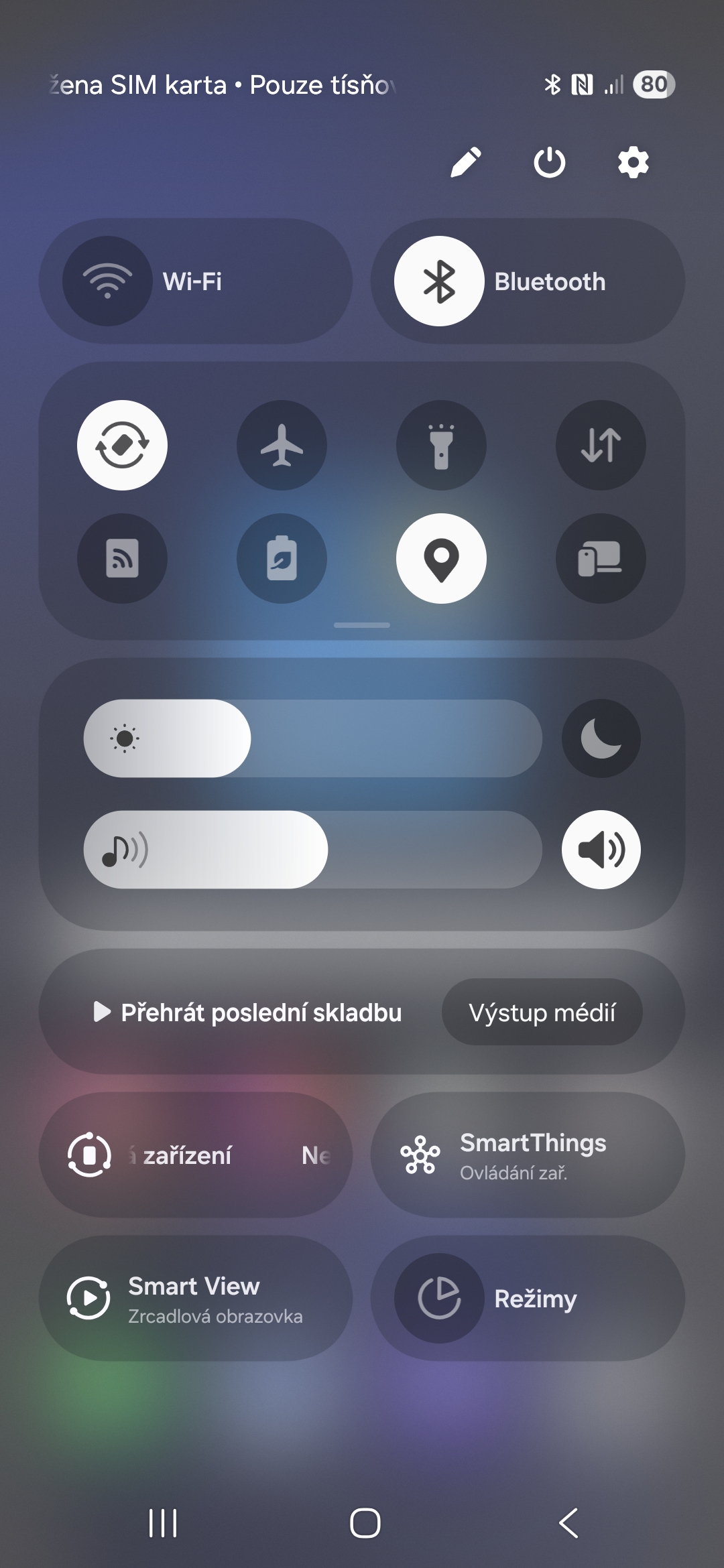Turn on power saving mode
Viewport: 724px width, 1568px height.
coord(282,558)
